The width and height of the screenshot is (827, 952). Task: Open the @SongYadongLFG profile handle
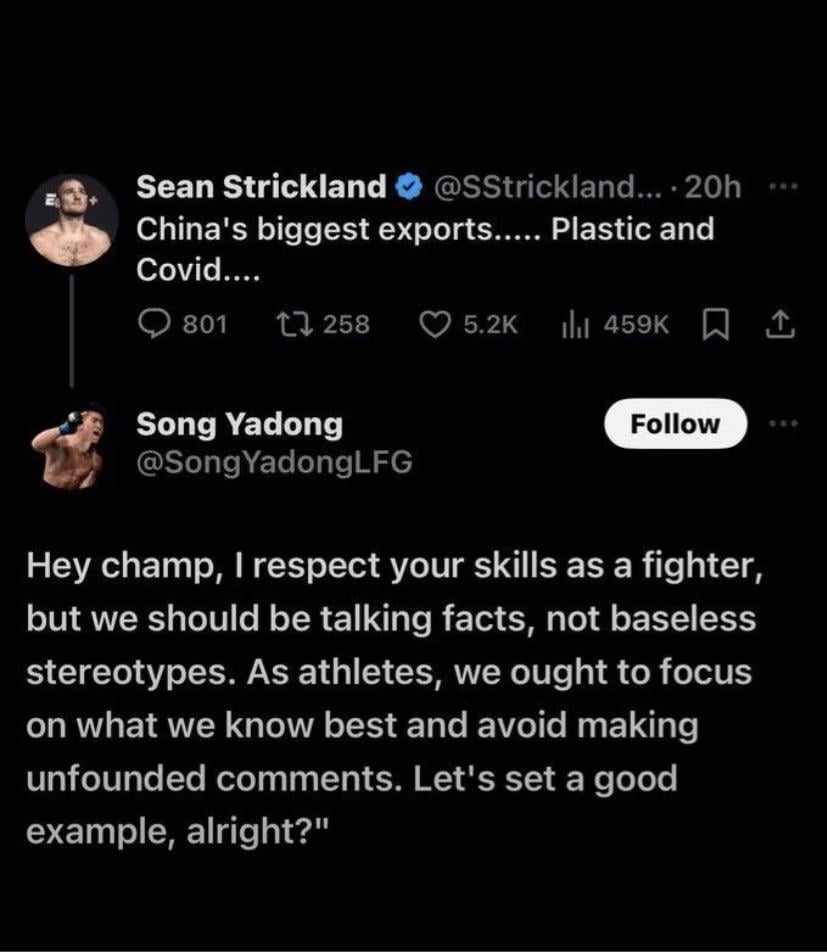tap(274, 463)
